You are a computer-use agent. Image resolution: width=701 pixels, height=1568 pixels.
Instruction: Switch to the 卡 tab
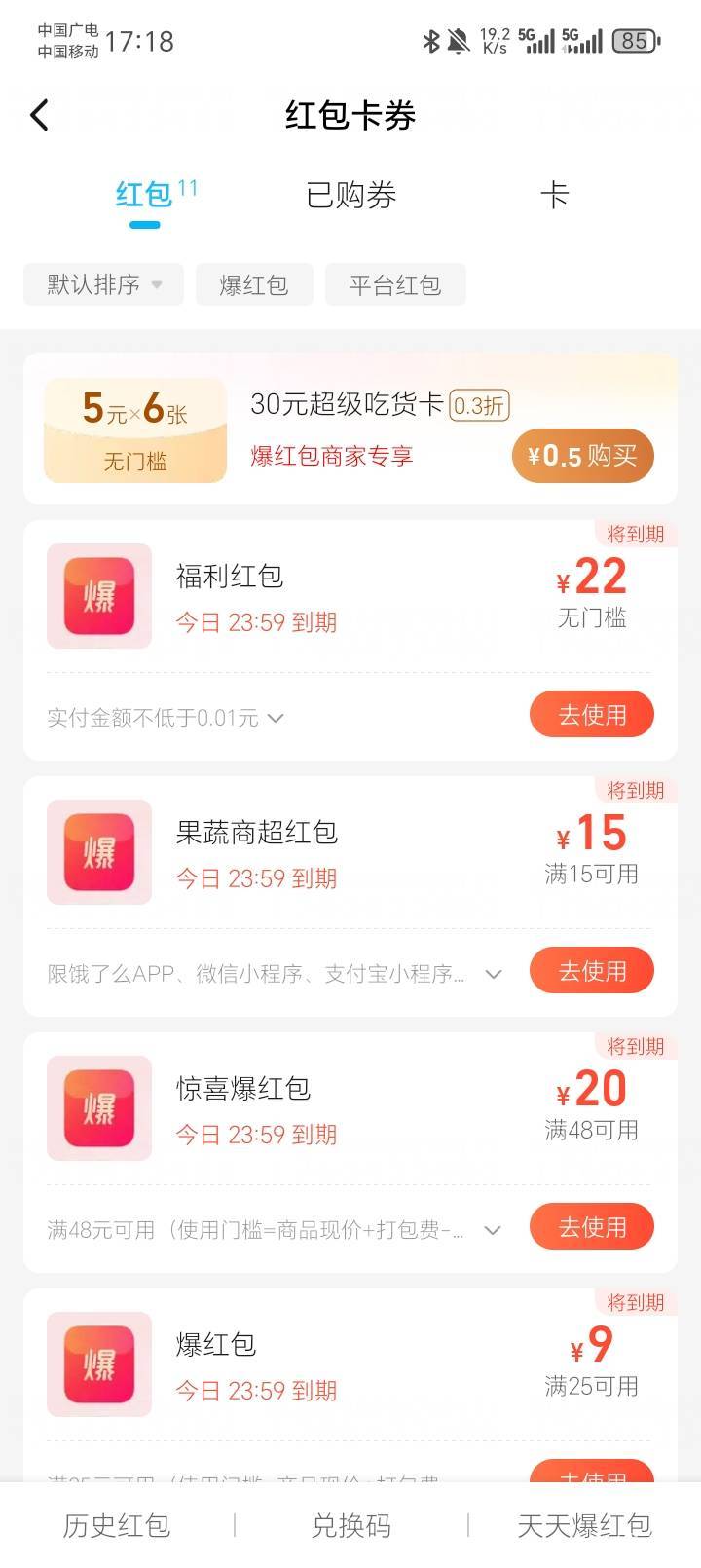(x=554, y=196)
